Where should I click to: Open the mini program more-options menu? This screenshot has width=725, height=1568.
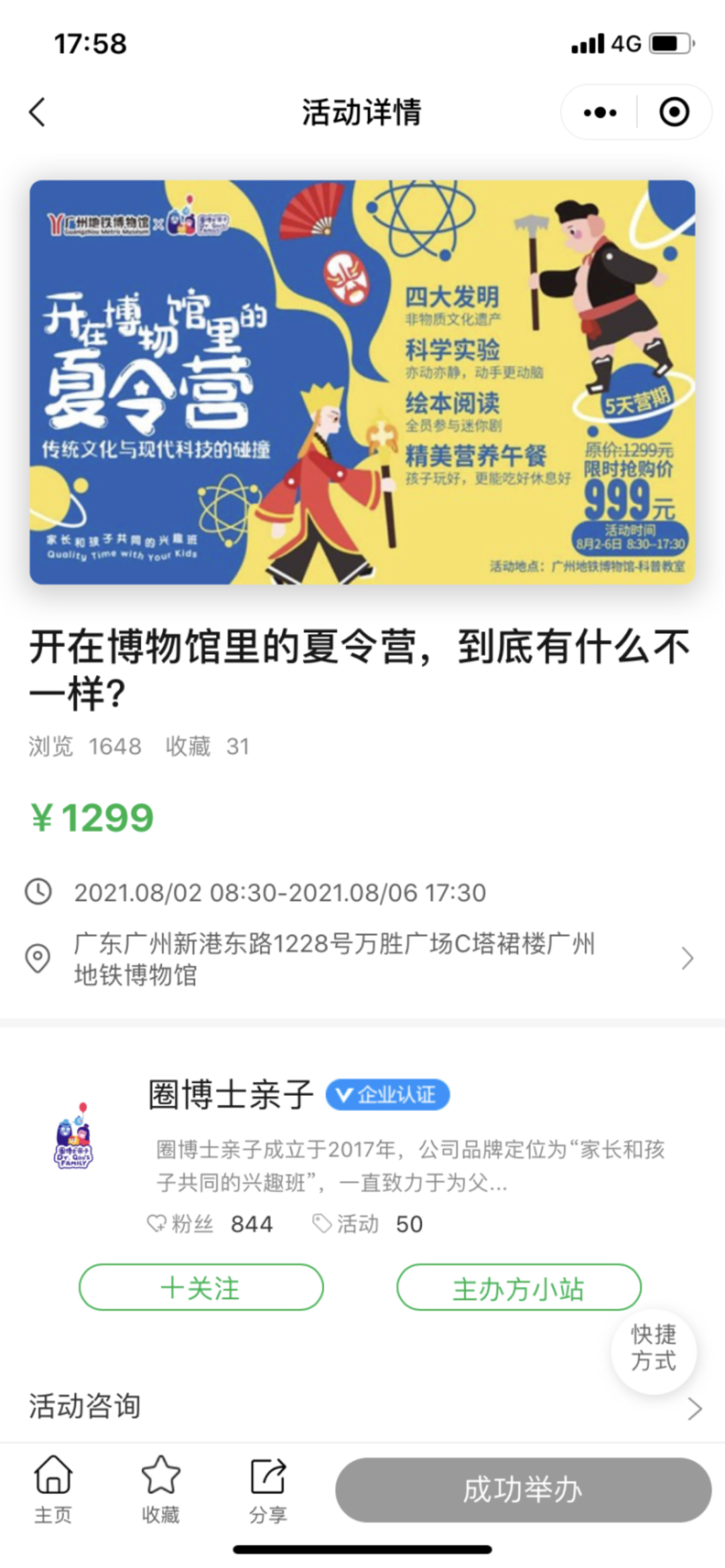pyautogui.click(x=599, y=112)
